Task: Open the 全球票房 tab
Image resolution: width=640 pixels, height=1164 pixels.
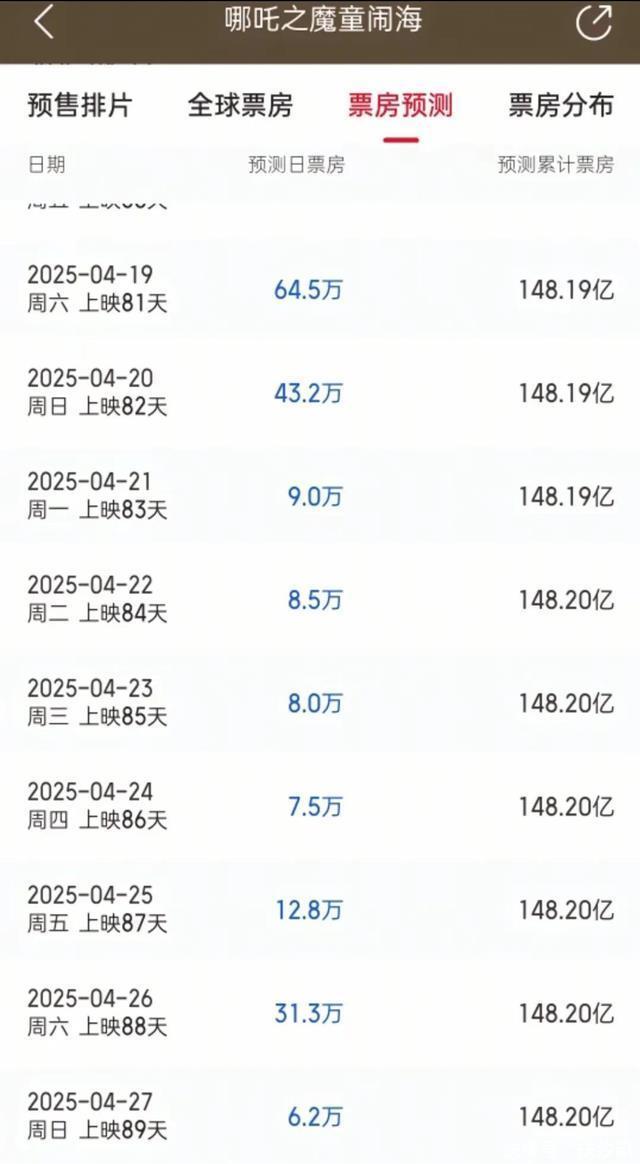Action: point(240,106)
